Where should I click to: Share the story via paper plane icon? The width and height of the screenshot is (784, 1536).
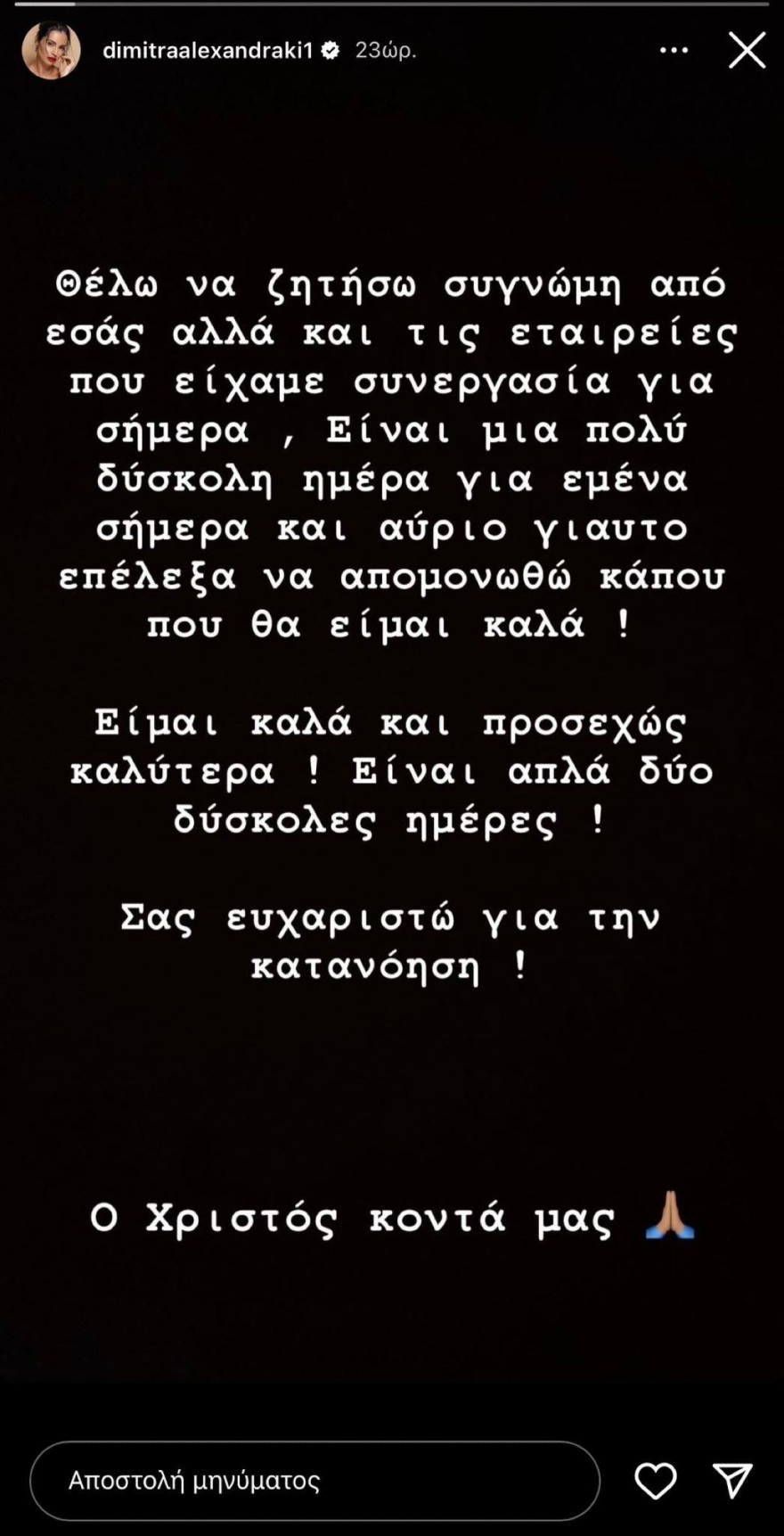coord(732,1481)
